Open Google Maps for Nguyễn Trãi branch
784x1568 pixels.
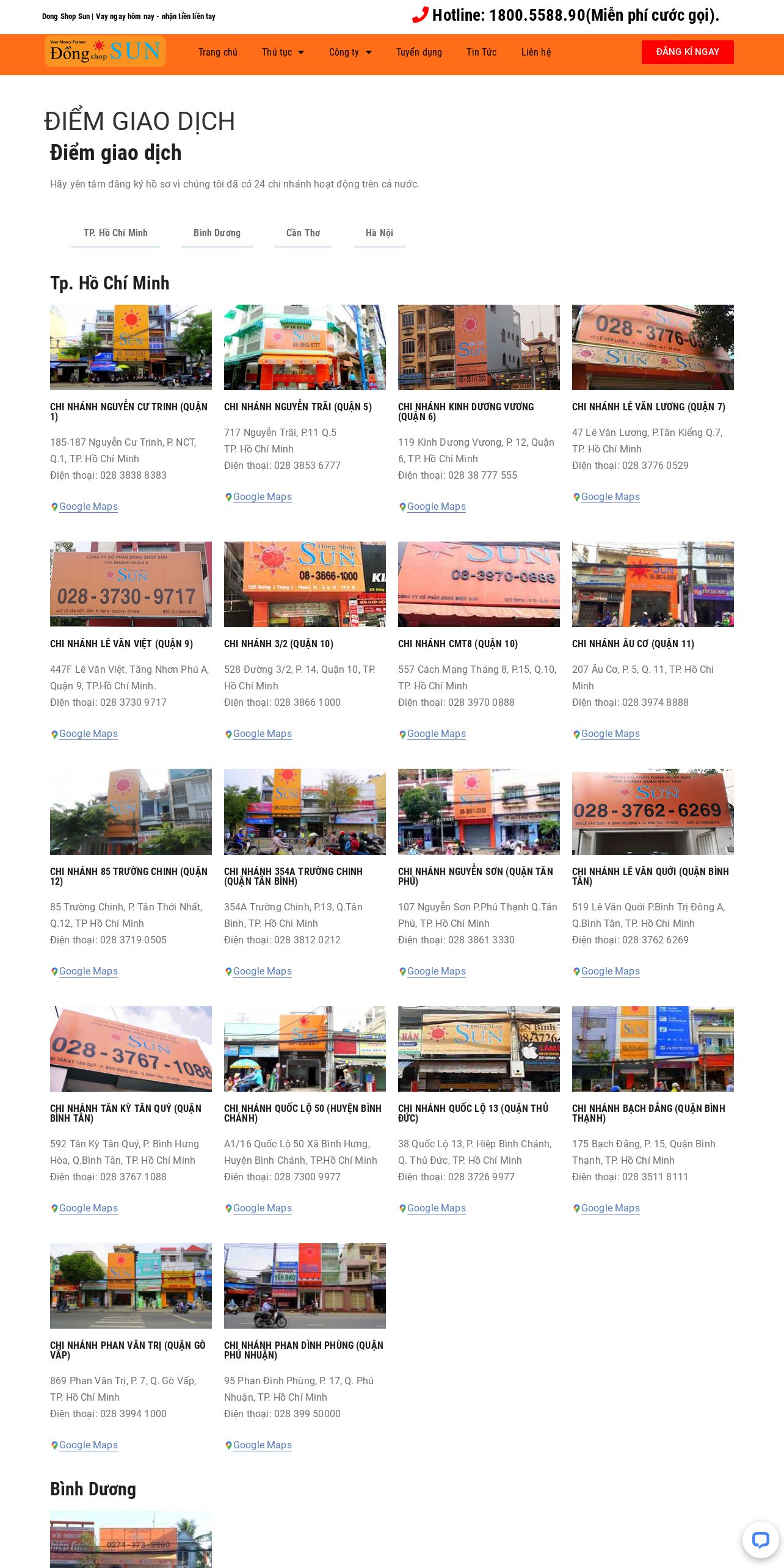[x=262, y=497]
